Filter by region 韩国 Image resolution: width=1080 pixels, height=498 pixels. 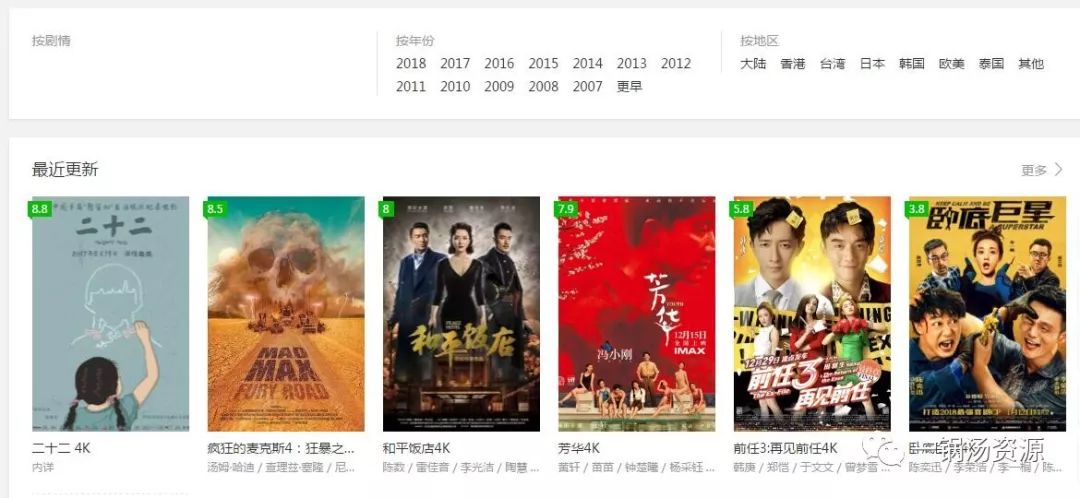(x=912, y=63)
